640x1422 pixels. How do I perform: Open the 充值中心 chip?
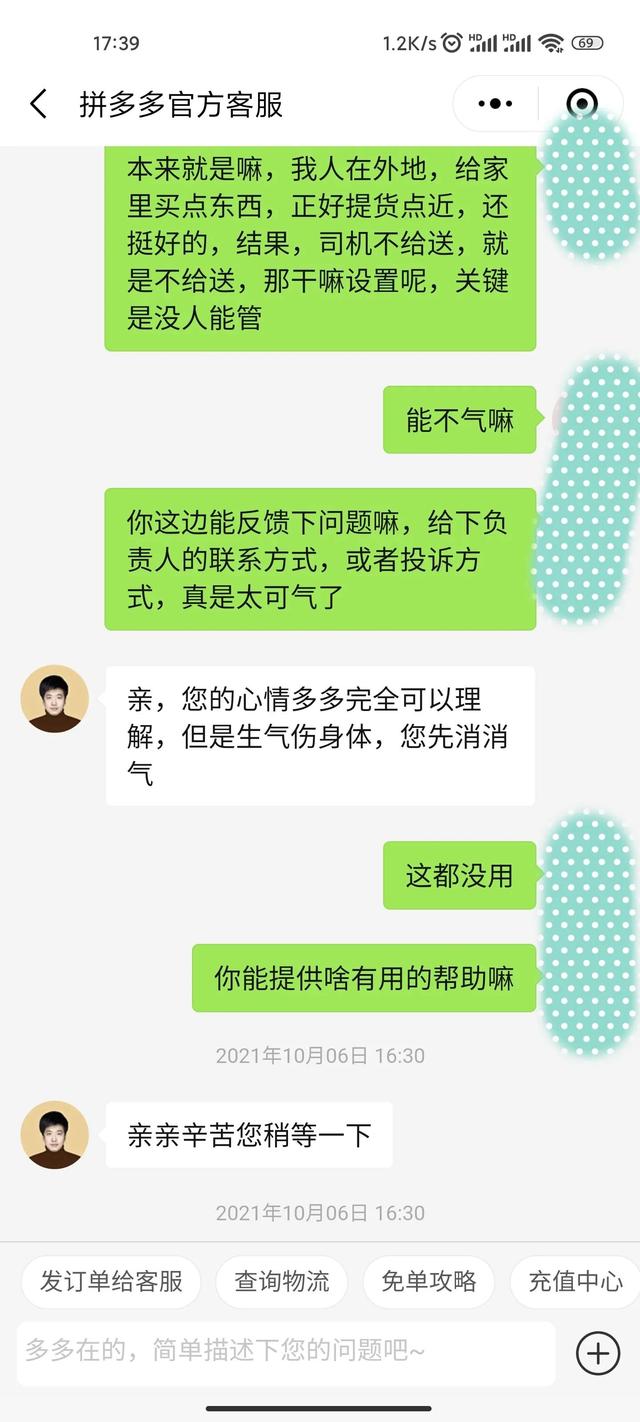coord(575,1282)
